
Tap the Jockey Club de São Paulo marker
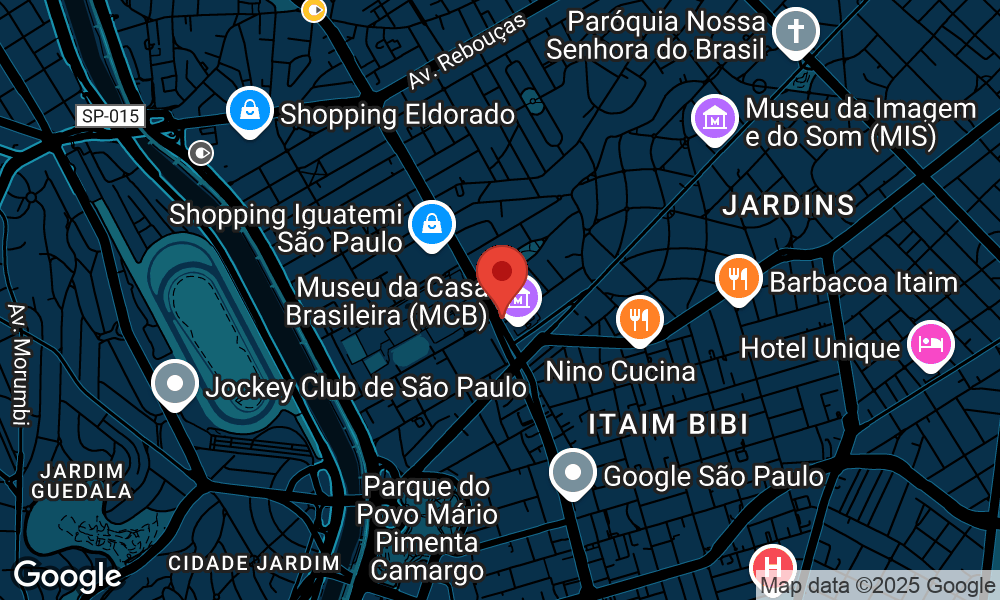coord(176,383)
